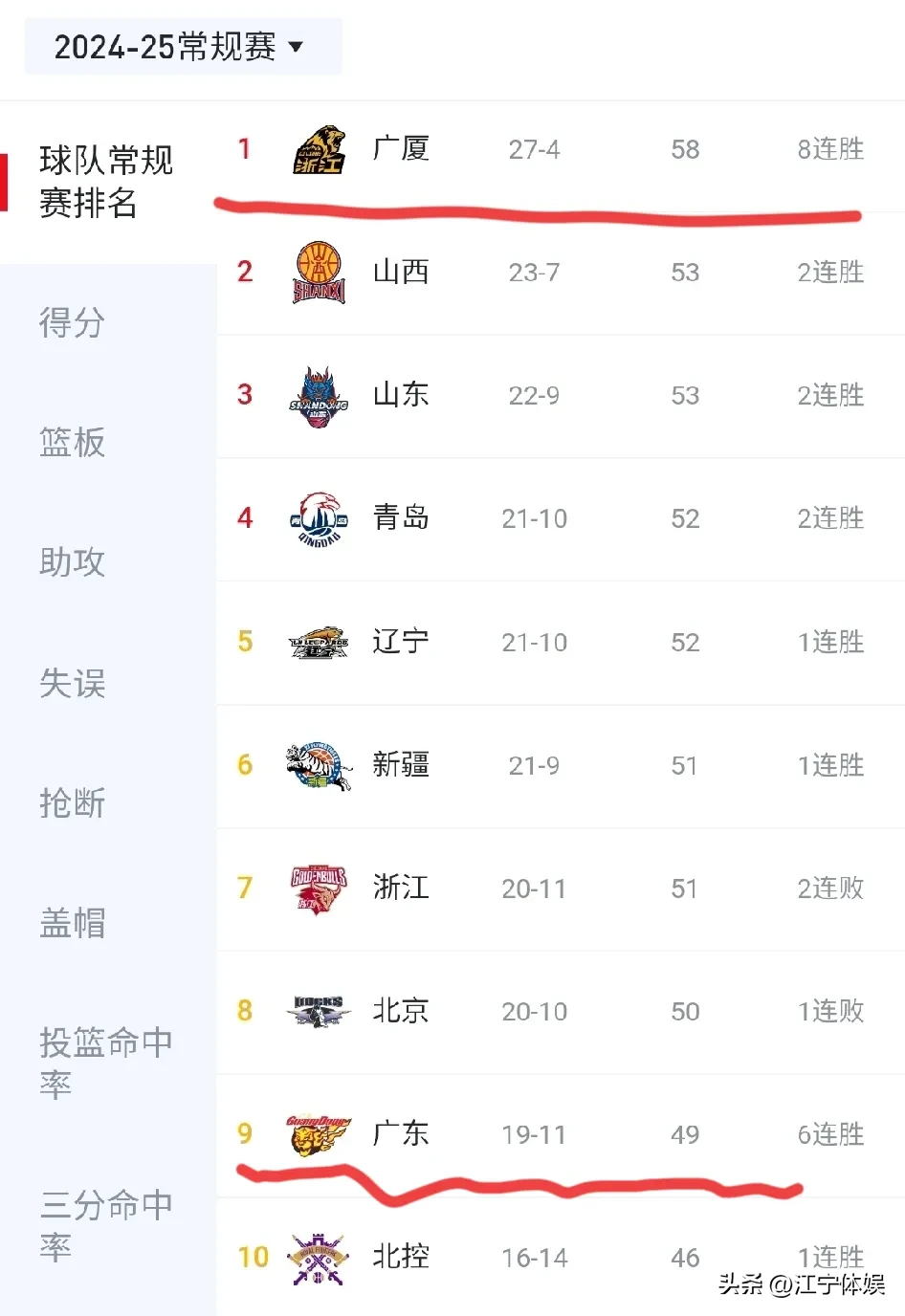Click the 广厦 team logo
Screen dimensions: 905x1316
click(318, 149)
